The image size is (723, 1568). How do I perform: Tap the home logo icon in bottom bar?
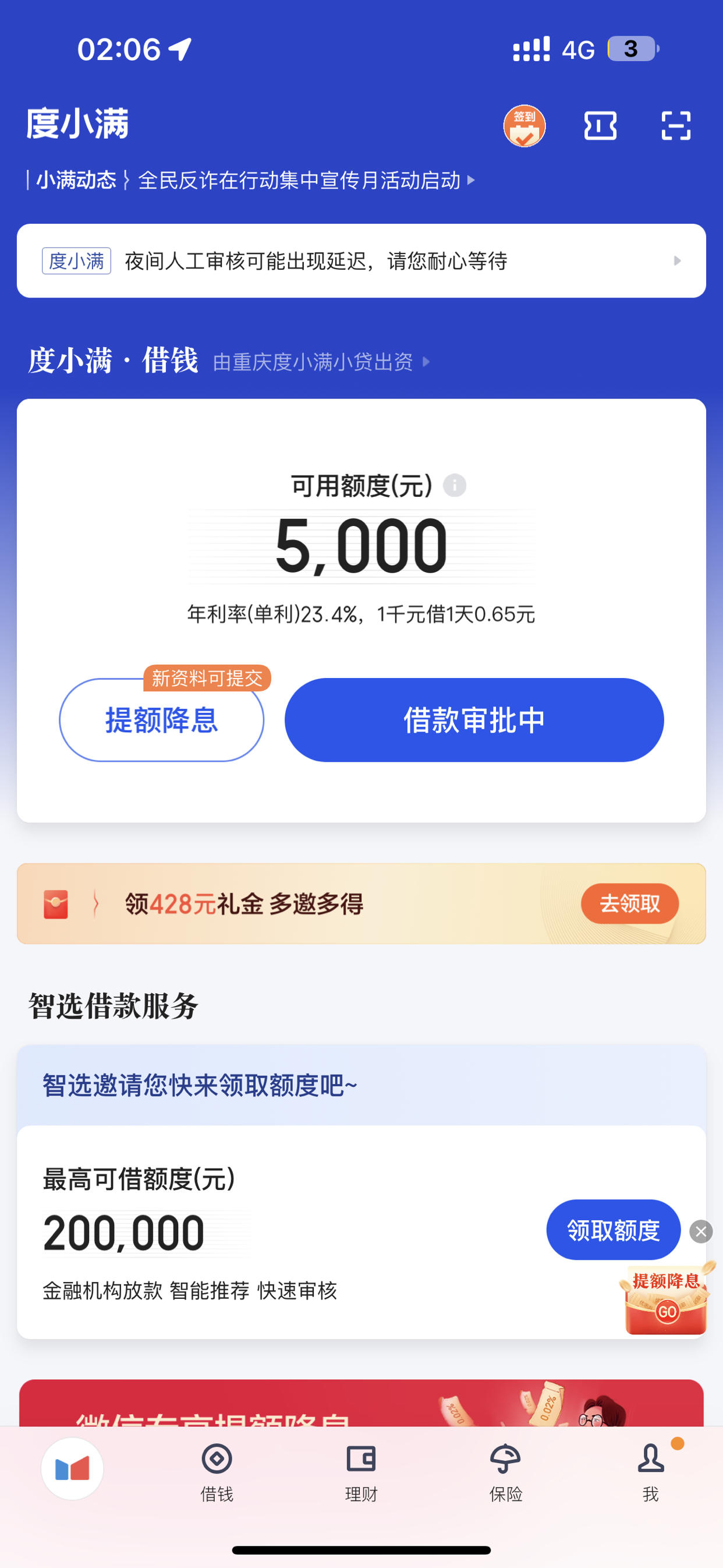coord(72,1468)
